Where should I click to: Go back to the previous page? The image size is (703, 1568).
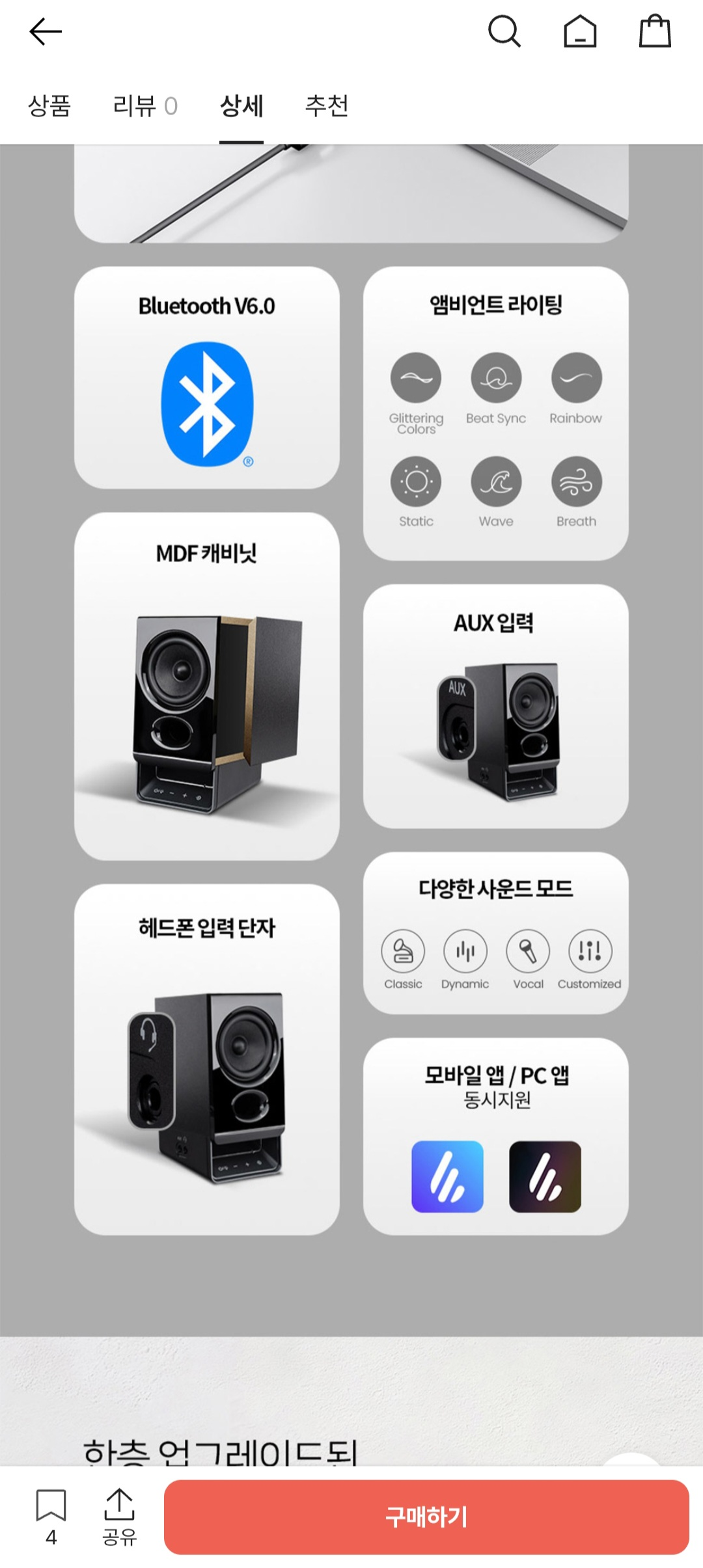click(46, 32)
